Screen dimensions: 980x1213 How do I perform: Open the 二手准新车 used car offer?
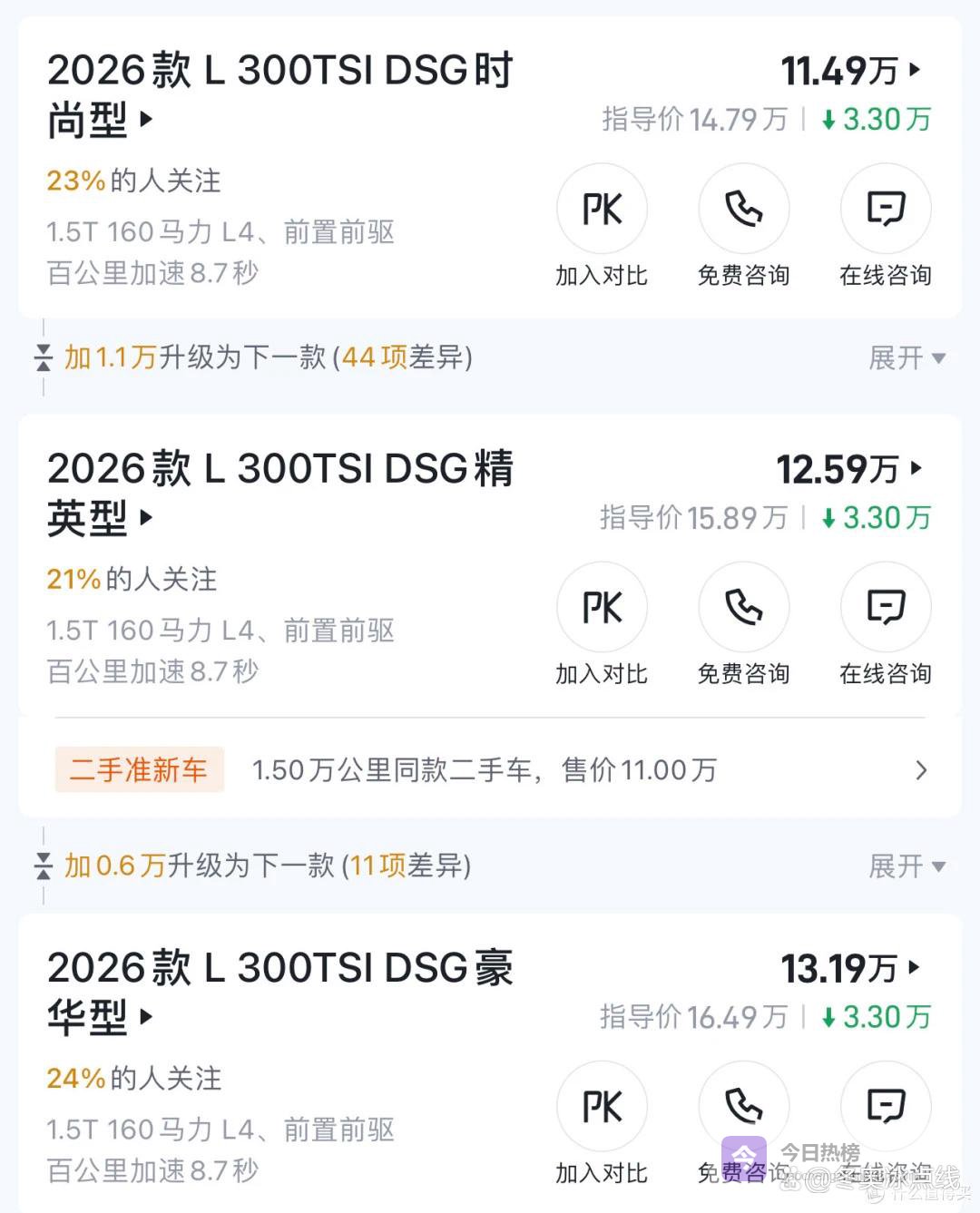pyautogui.click(x=490, y=770)
